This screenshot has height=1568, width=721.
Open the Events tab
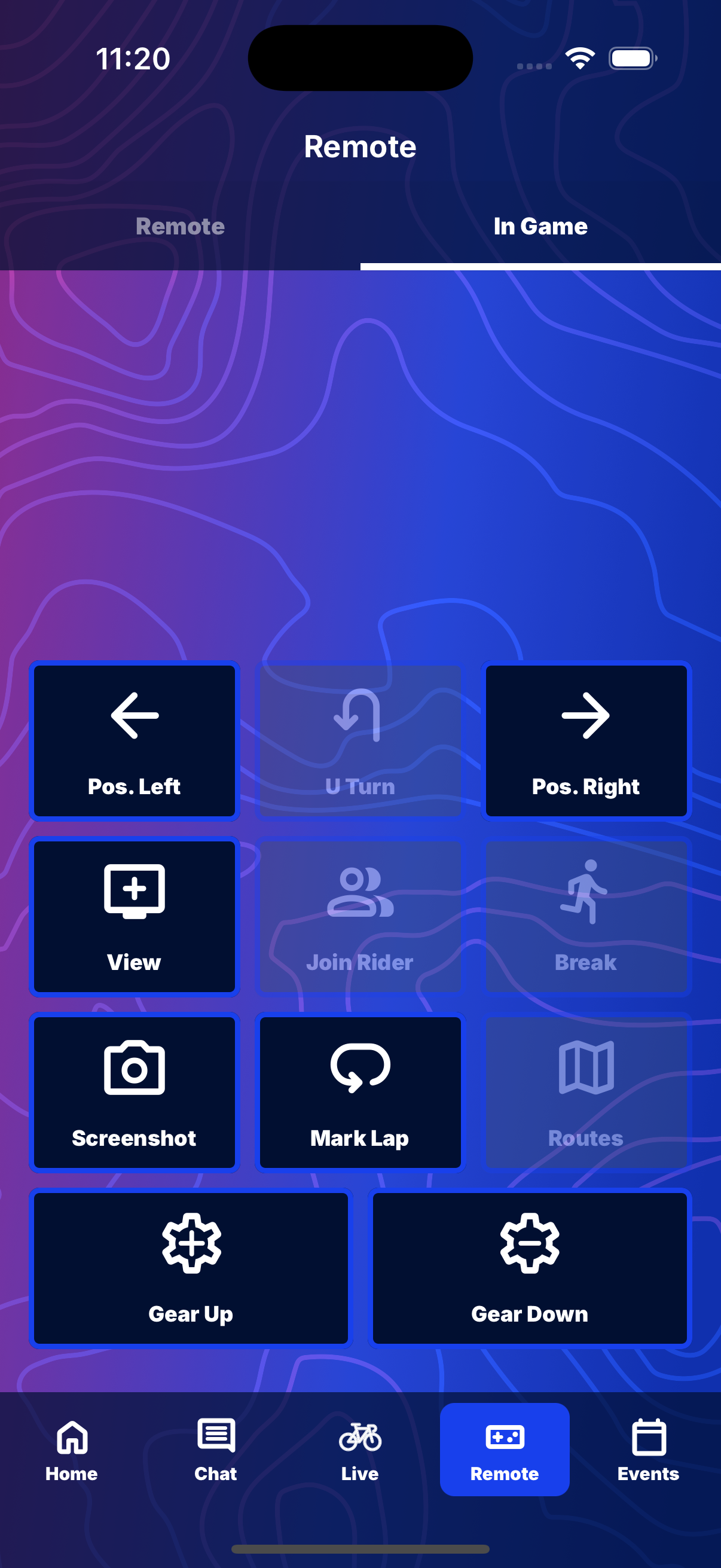(648, 1450)
